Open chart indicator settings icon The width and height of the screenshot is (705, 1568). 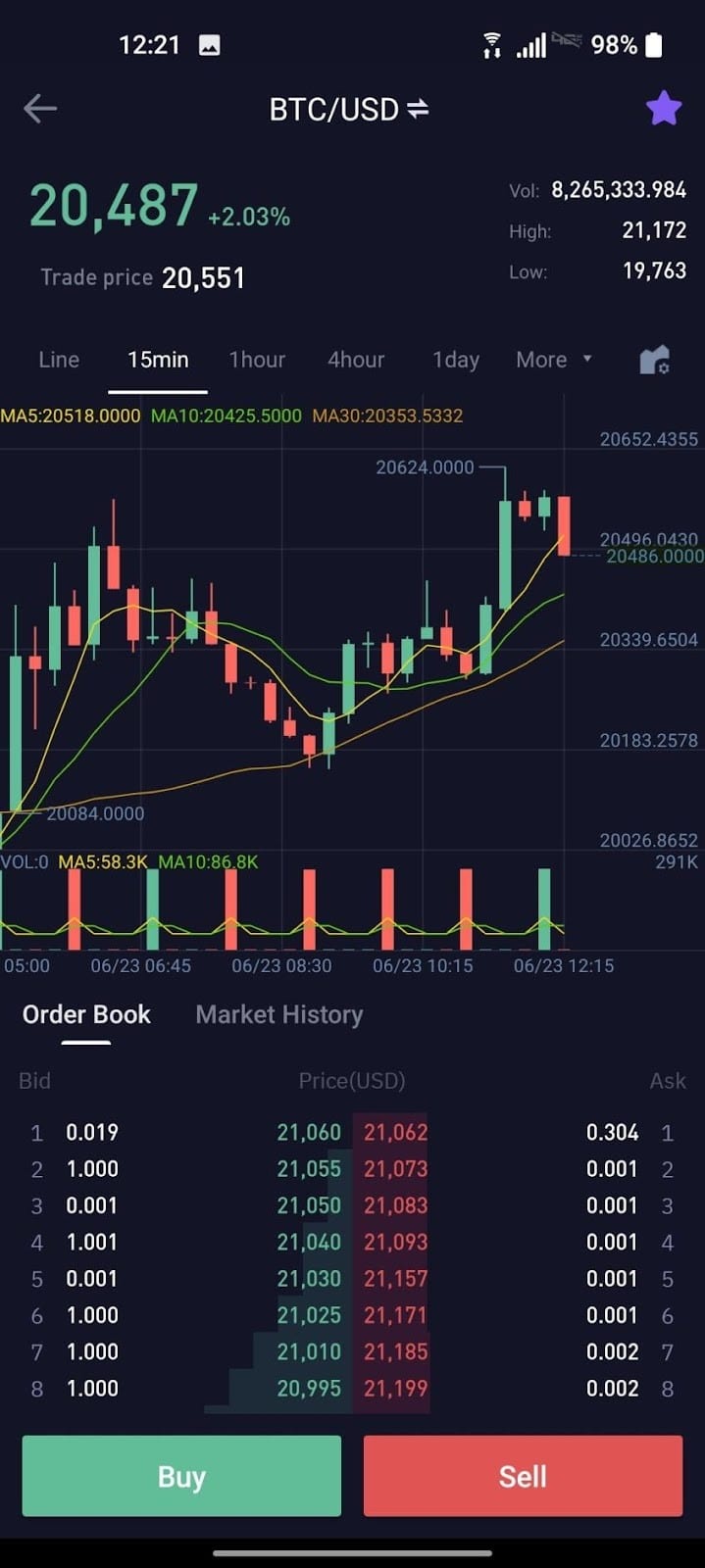(654, 361)
